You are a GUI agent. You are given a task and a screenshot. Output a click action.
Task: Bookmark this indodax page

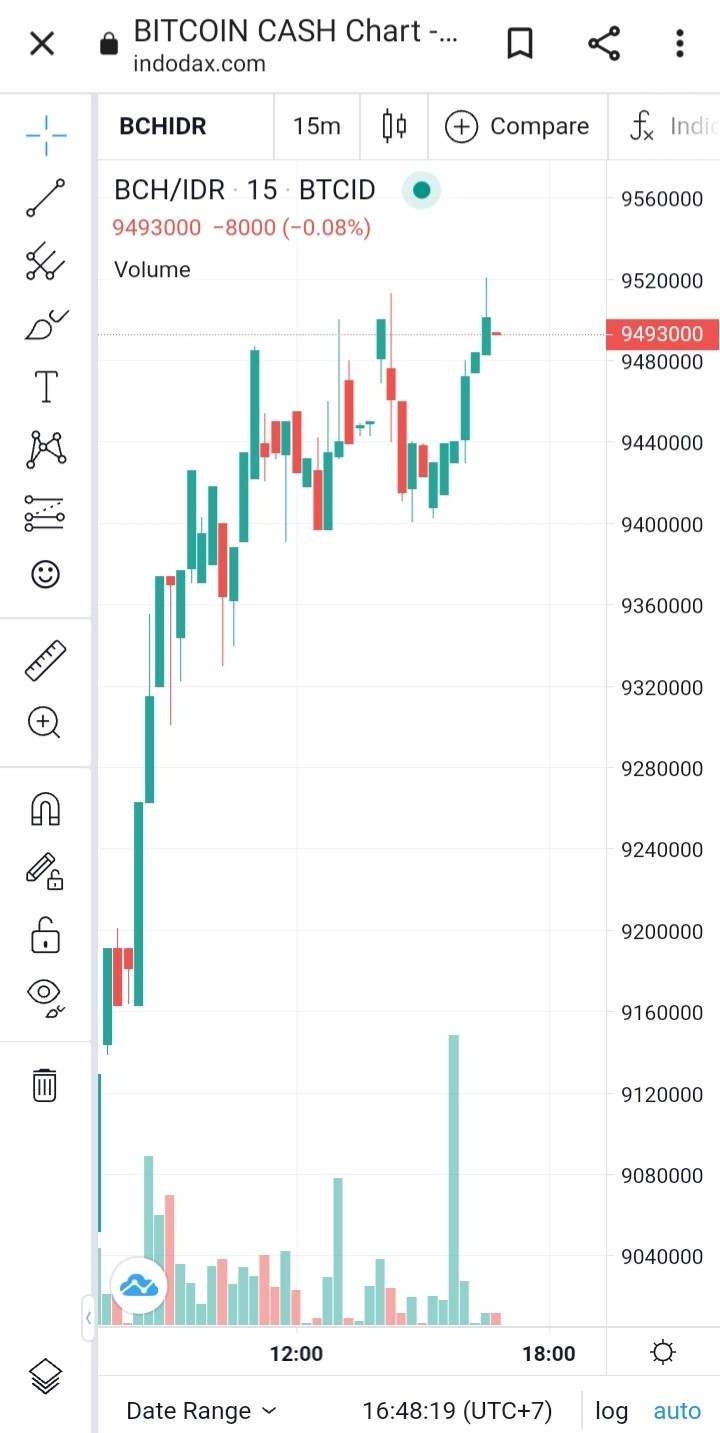(x=520, y=44)
